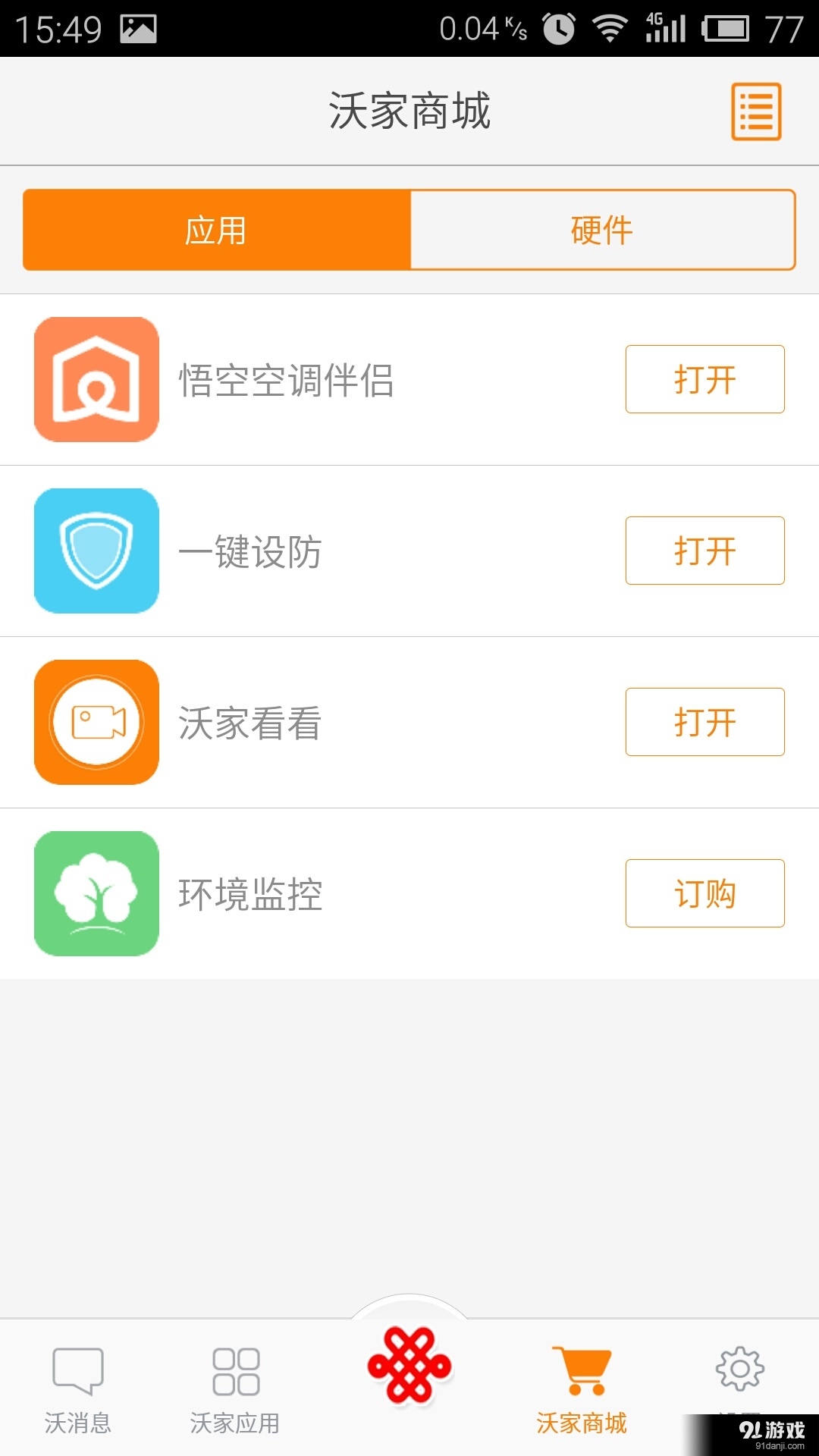Tap the 环境监控 row label
Viewport: 819px width, 1456px height.
pos(250,894)
